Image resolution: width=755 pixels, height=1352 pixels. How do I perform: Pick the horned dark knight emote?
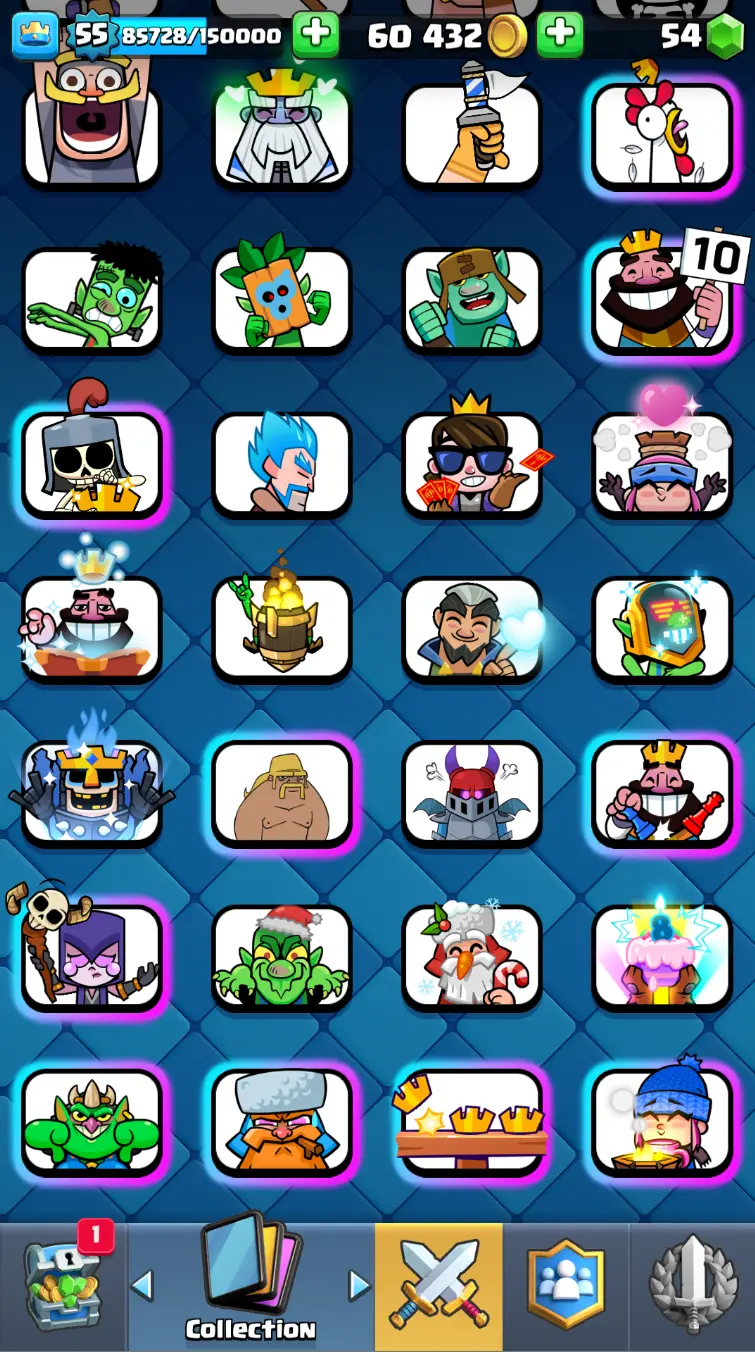click(472, 792)
